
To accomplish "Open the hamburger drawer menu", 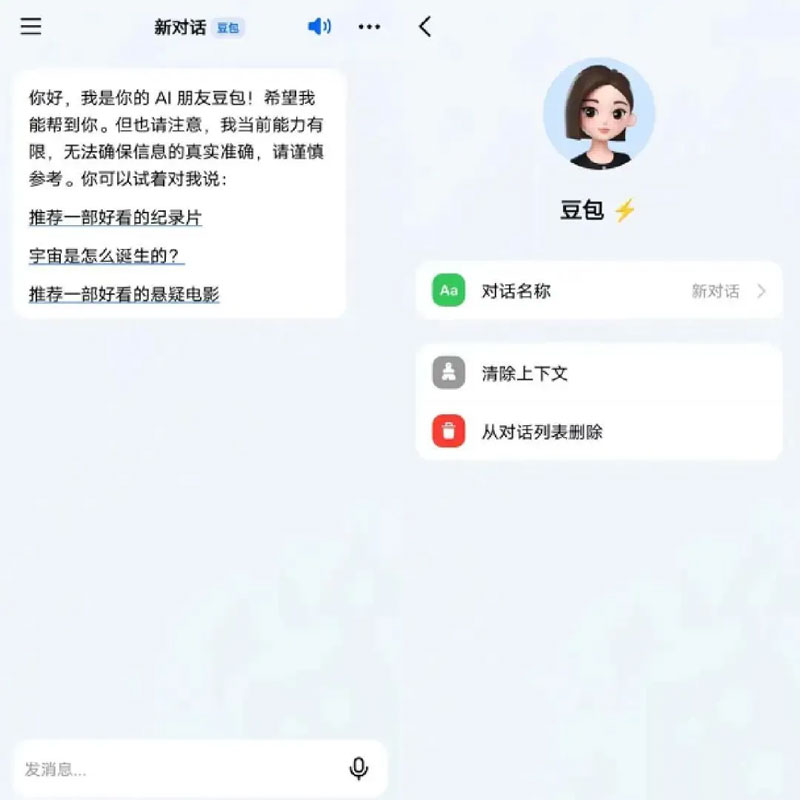I will click(x=31, y=27).
